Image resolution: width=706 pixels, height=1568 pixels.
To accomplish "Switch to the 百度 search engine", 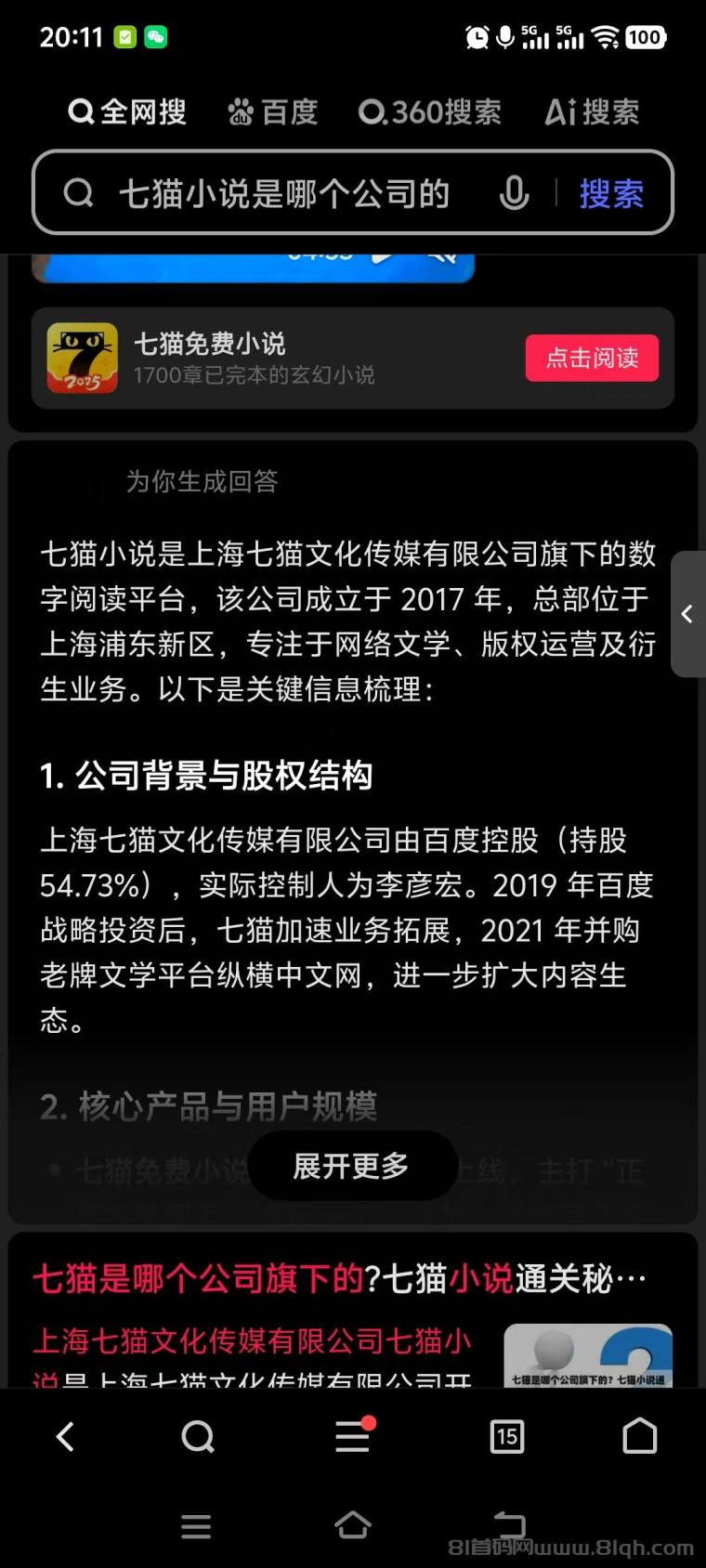I will click(272, 112).
